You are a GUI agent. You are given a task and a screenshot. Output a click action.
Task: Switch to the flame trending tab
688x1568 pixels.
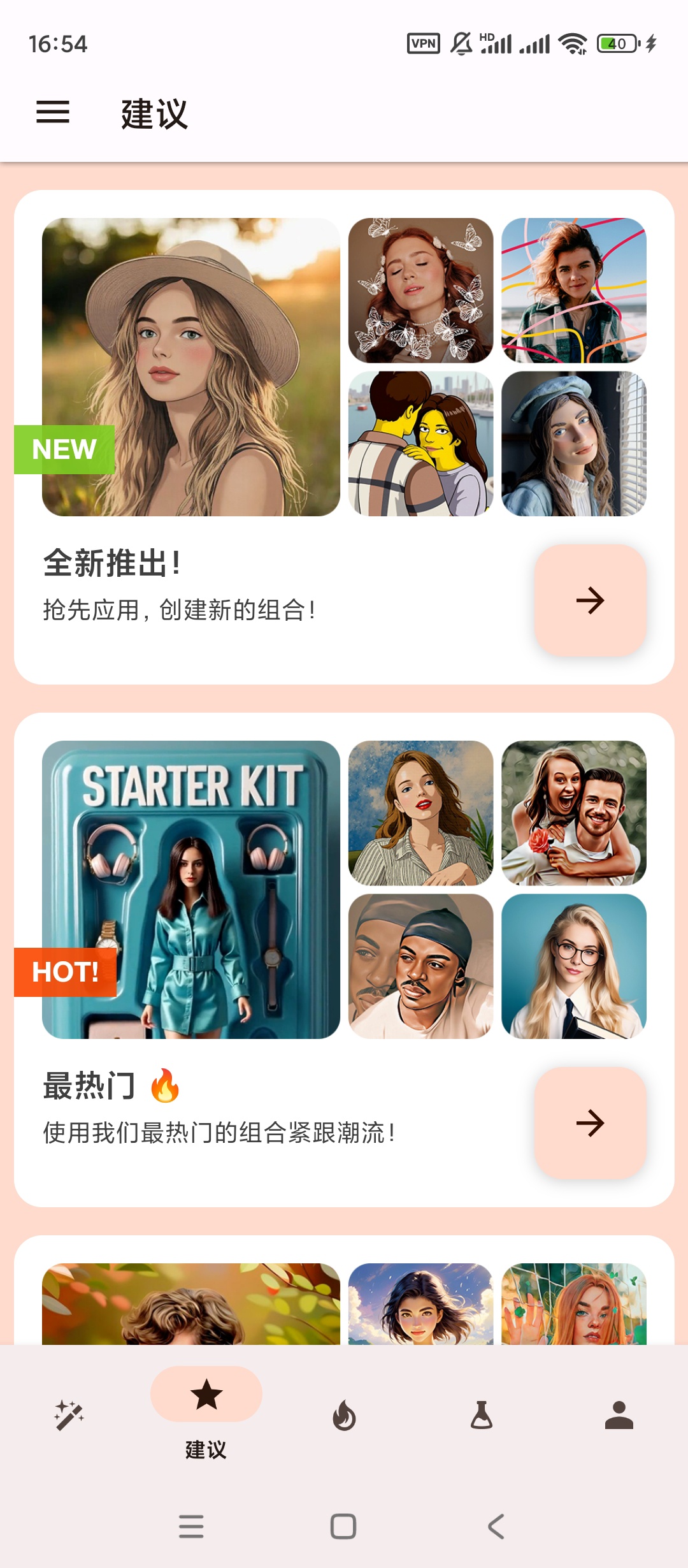pyautogui.click(x=344, y=1415)
